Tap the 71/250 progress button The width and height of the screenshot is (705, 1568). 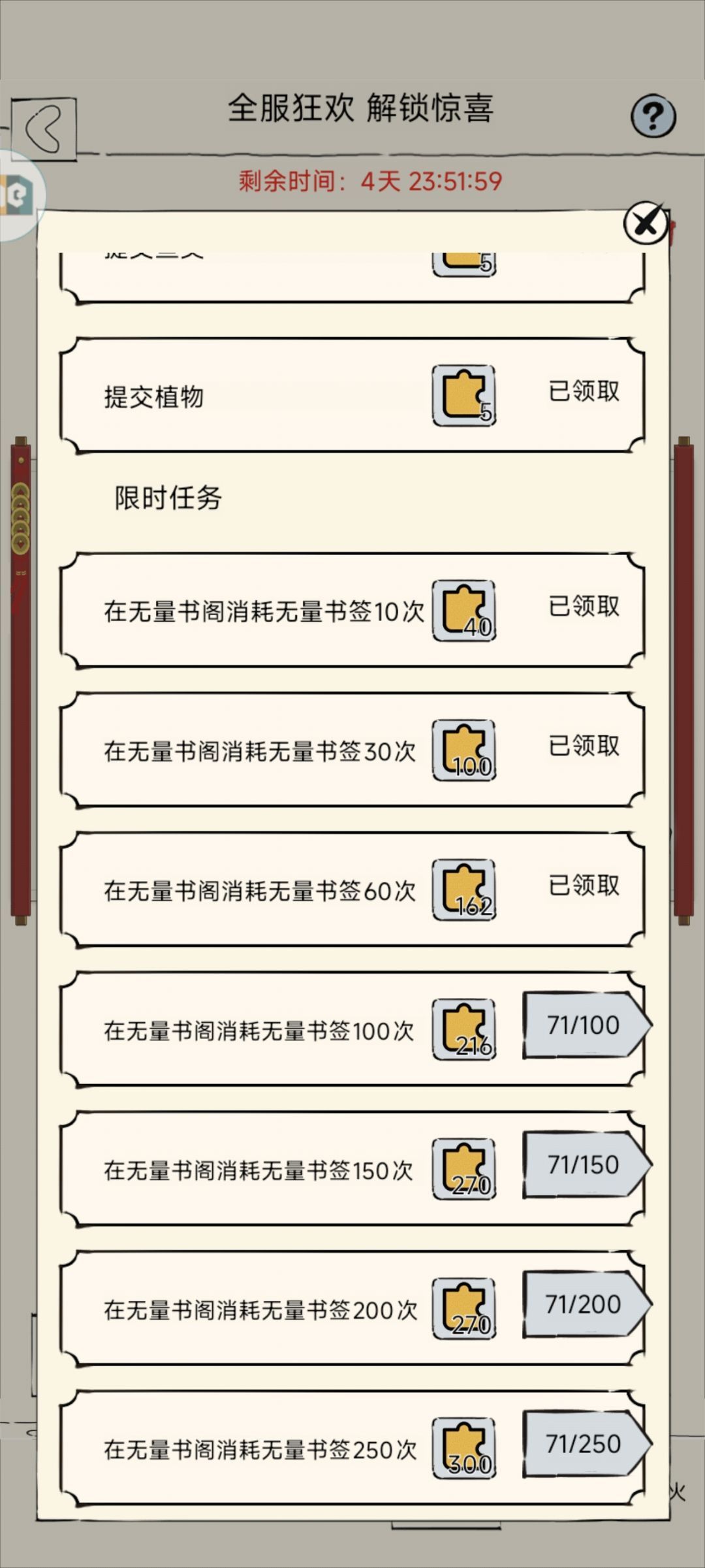(x=587, y=1444)
